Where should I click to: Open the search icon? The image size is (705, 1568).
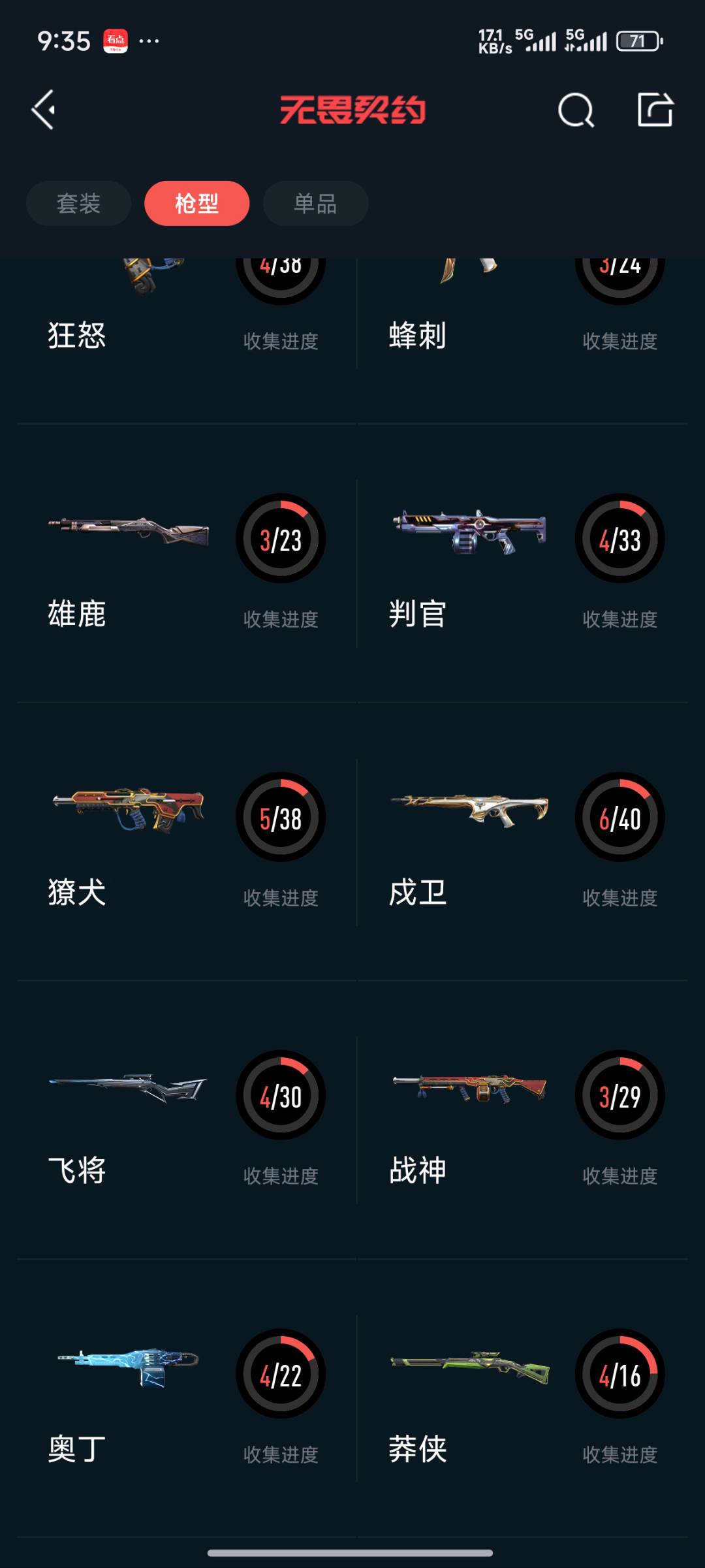[576, 110]
